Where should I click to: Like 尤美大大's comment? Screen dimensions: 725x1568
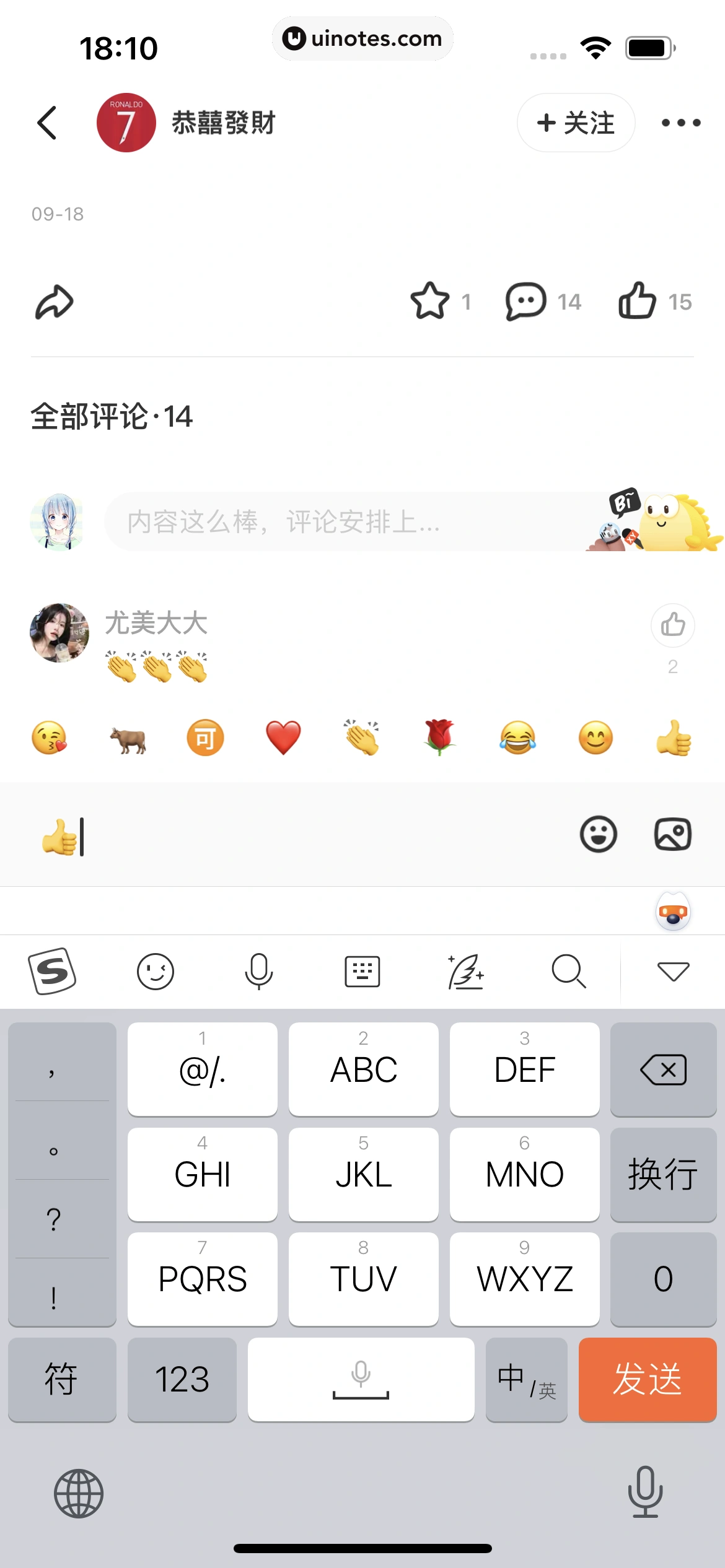[x=672, y=625]
